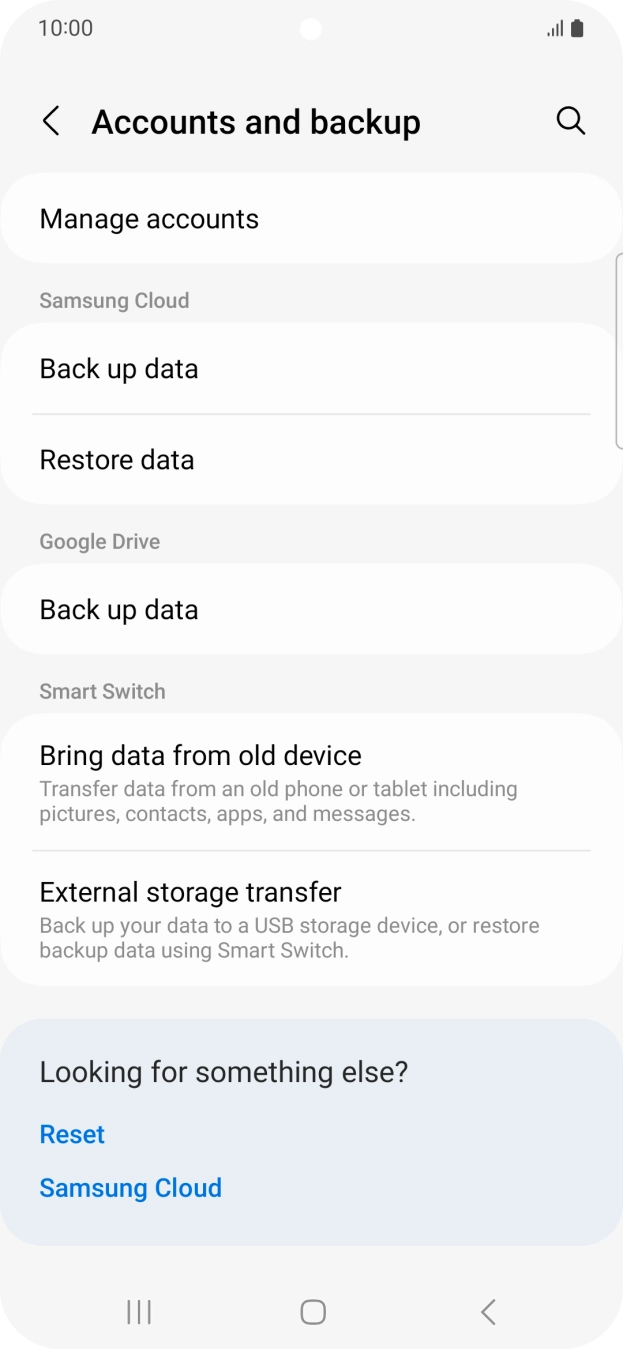Follow the Reset link
This screenshot has height=1349, width=623.
pyautogui.click(x=72, y=1134)
